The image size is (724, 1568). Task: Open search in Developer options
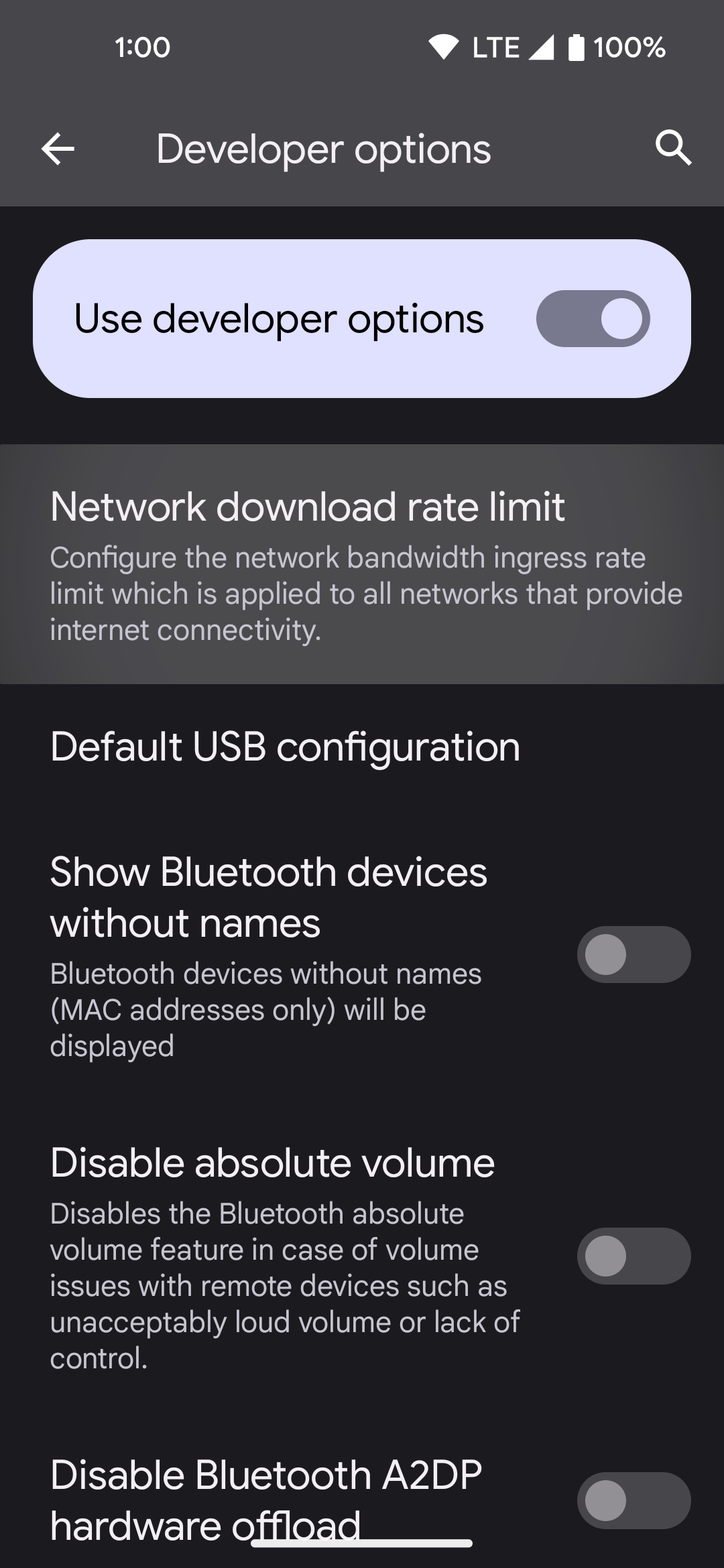click(674, 149)
